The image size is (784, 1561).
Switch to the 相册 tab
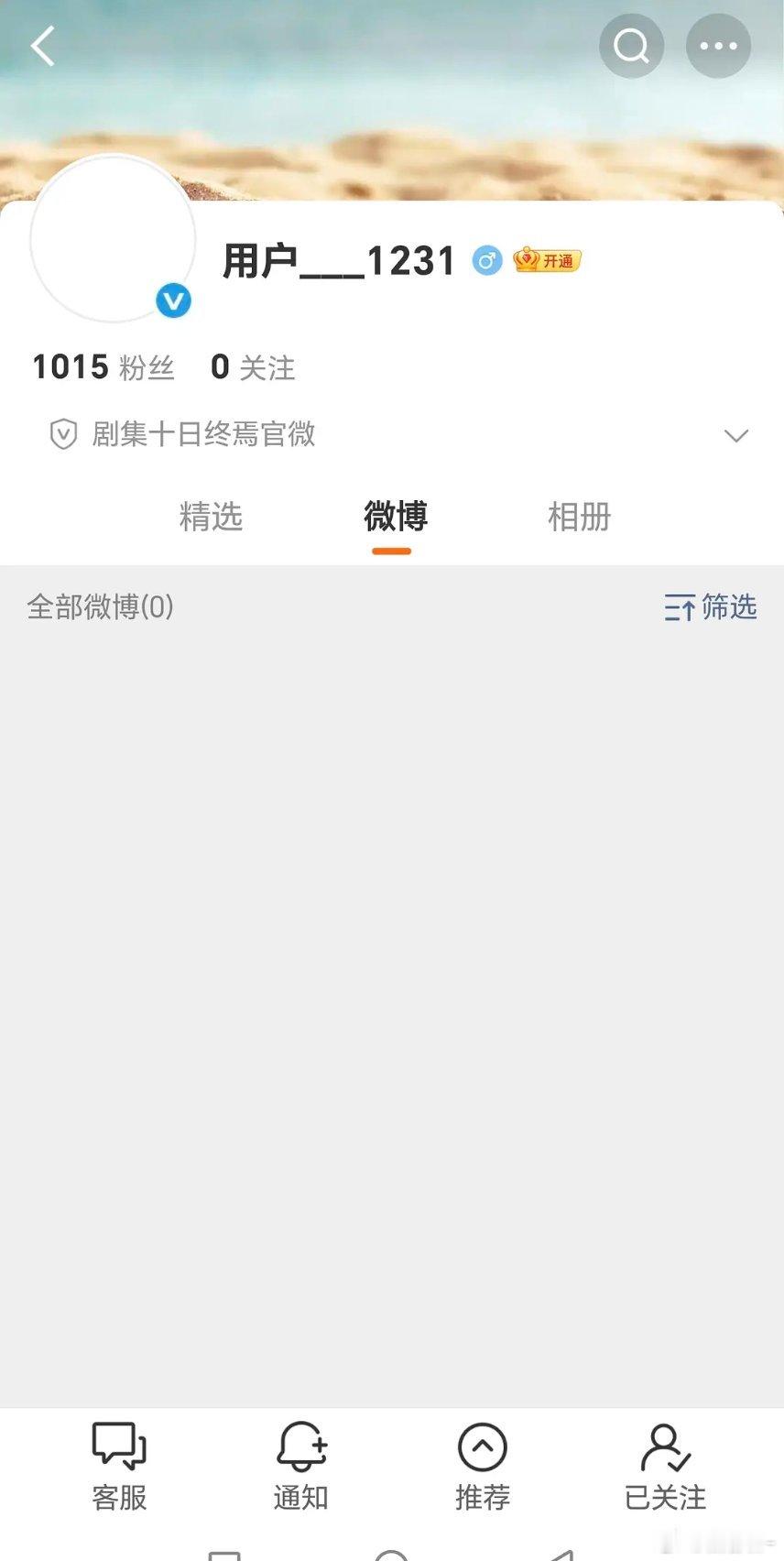tap(578, 518)
